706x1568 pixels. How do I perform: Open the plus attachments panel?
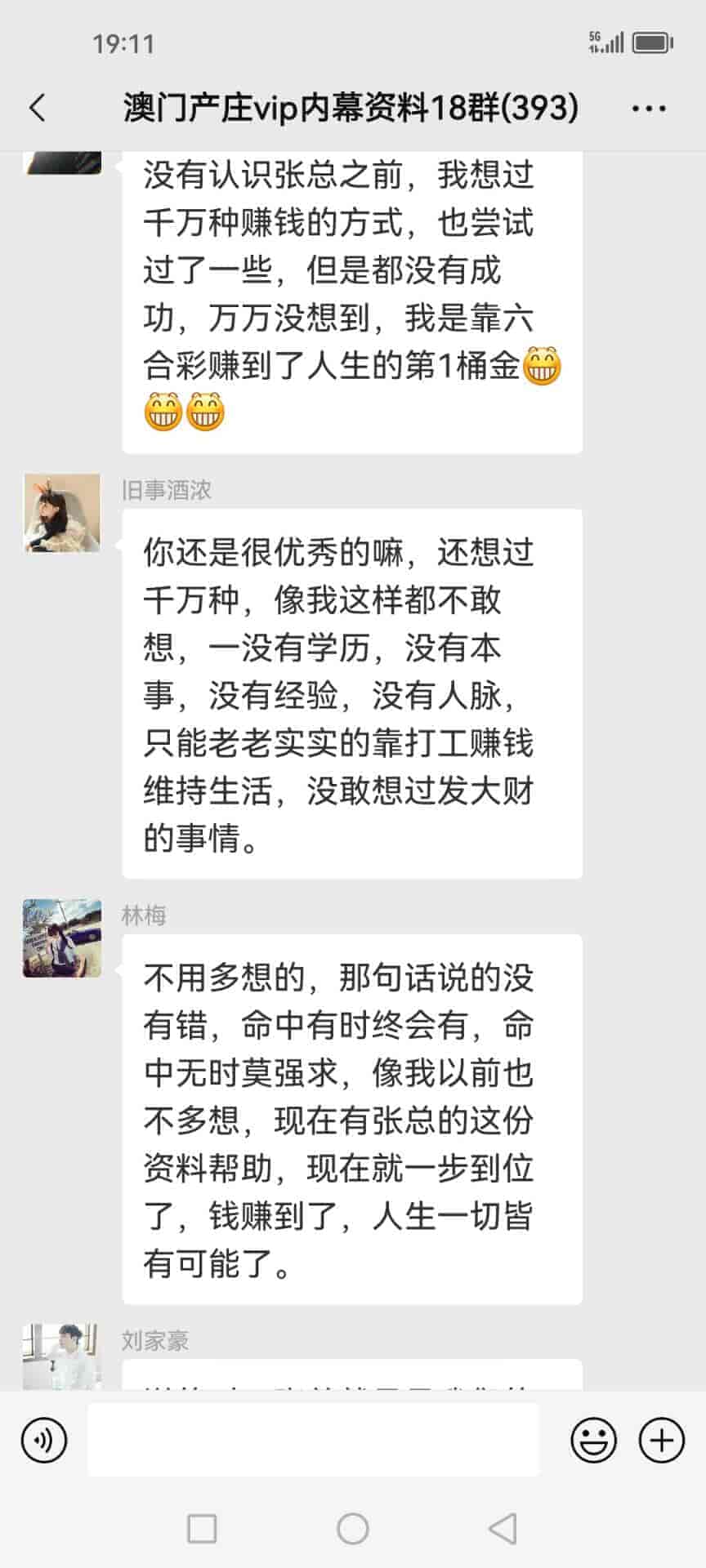coord(661,1440)
